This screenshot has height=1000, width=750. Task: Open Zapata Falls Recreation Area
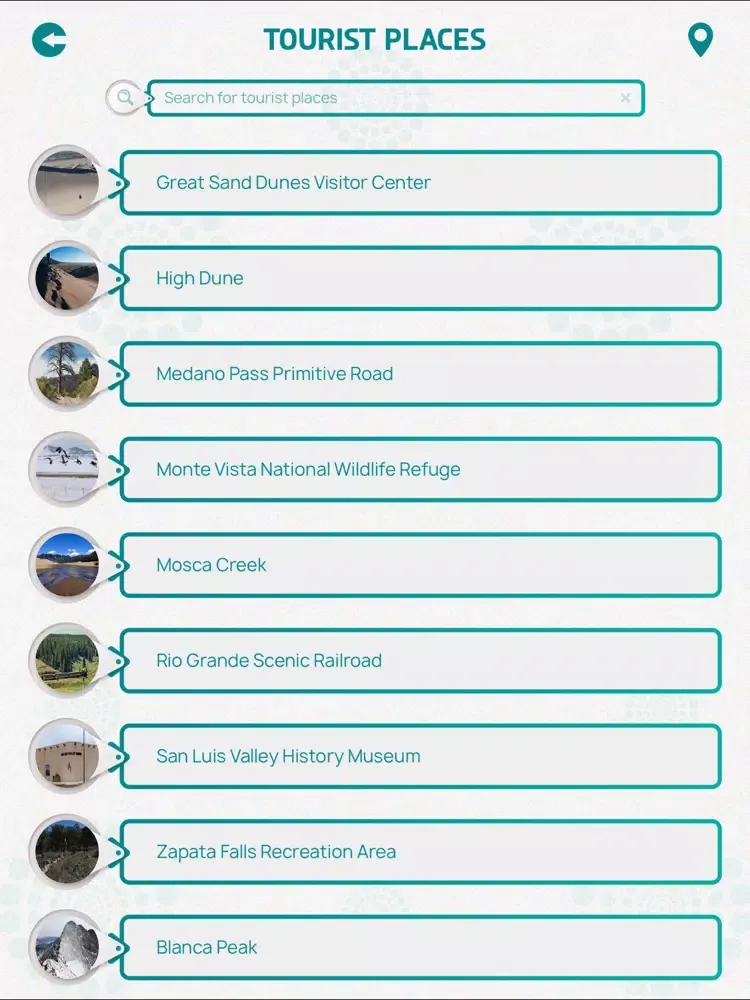point(420,852)
